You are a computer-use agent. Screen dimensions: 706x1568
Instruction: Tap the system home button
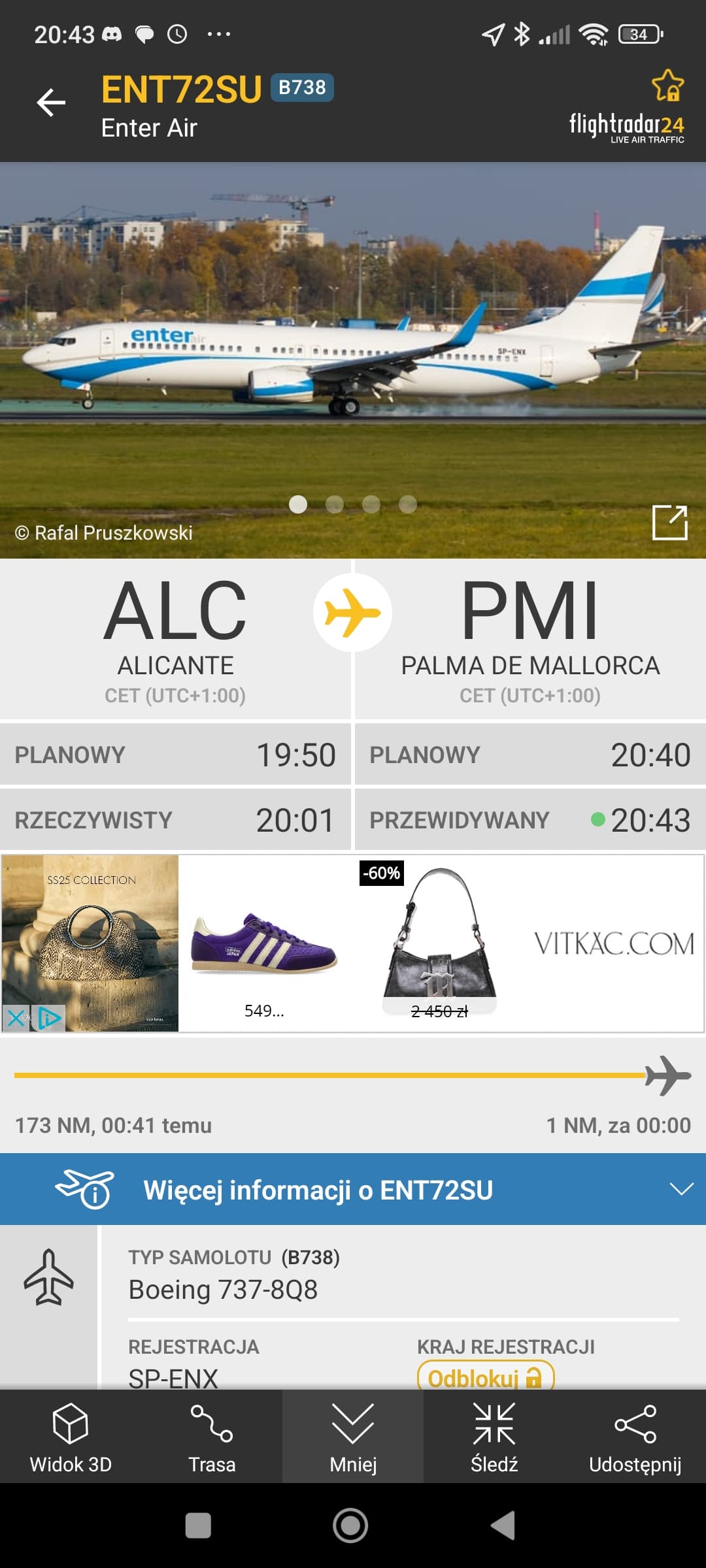pos(350,1526)
